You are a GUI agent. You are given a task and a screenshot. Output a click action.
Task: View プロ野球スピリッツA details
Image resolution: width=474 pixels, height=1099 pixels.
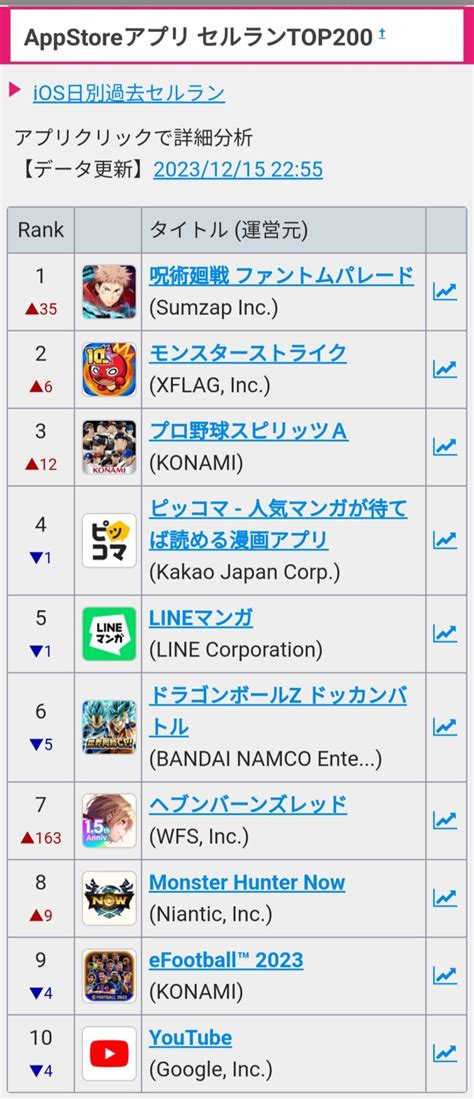(248, 431)
